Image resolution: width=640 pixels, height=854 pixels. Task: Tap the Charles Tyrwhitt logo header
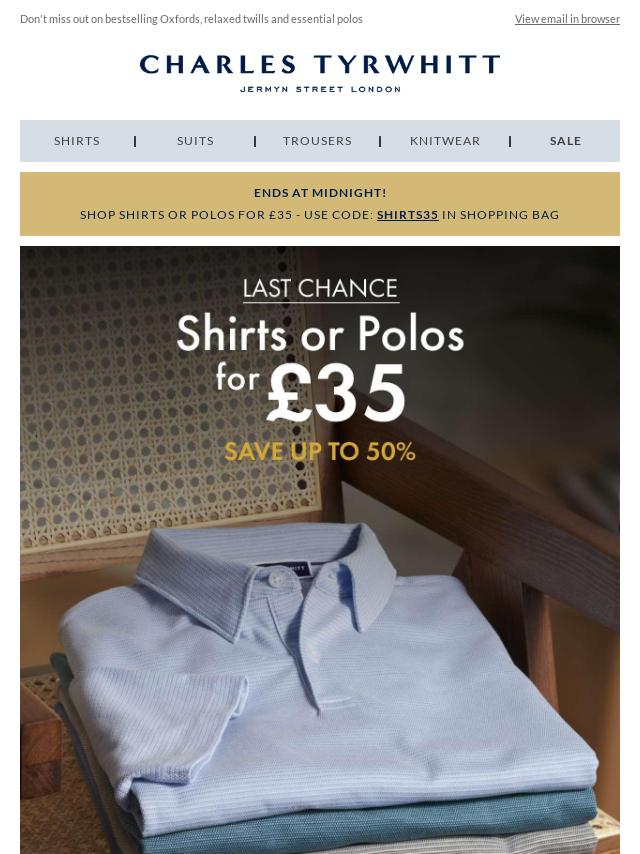tap(320, 72)
